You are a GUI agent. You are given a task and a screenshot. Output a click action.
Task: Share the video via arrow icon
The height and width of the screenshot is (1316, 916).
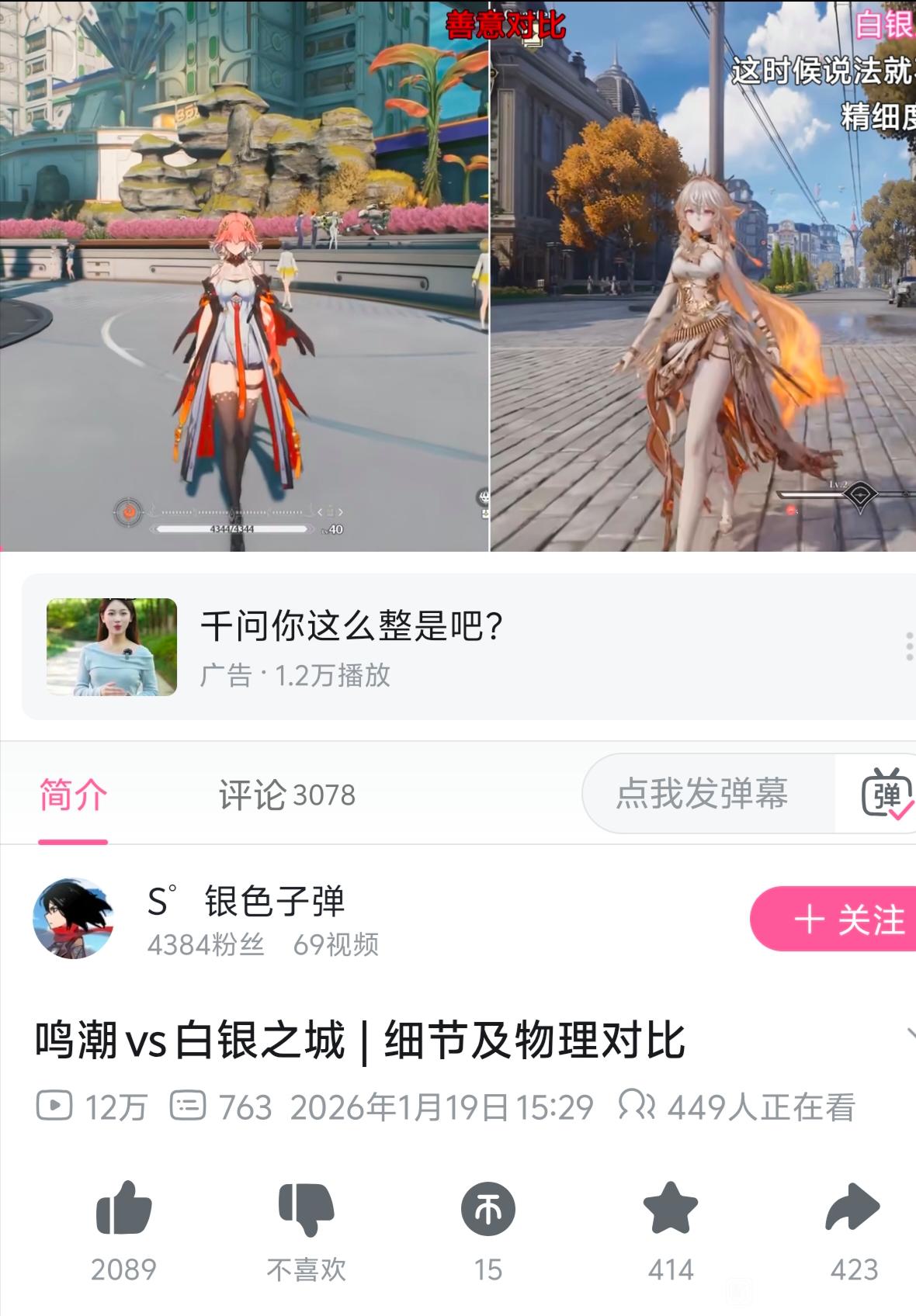pos(852,1207)
